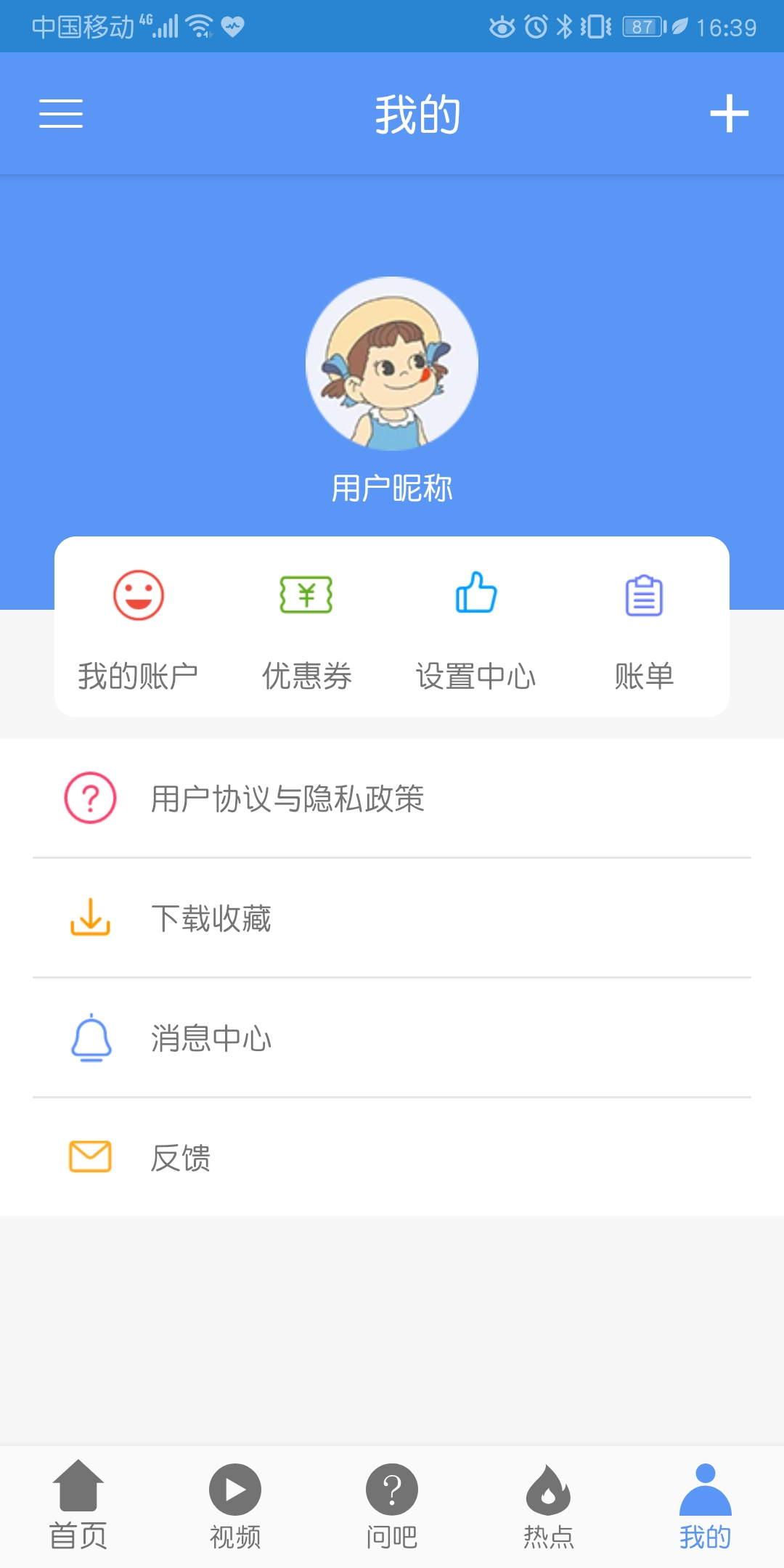The image size is (784, 1568).
Task: Tap the envelope icon next to 反馈
Action: [x=89, y=1157]
